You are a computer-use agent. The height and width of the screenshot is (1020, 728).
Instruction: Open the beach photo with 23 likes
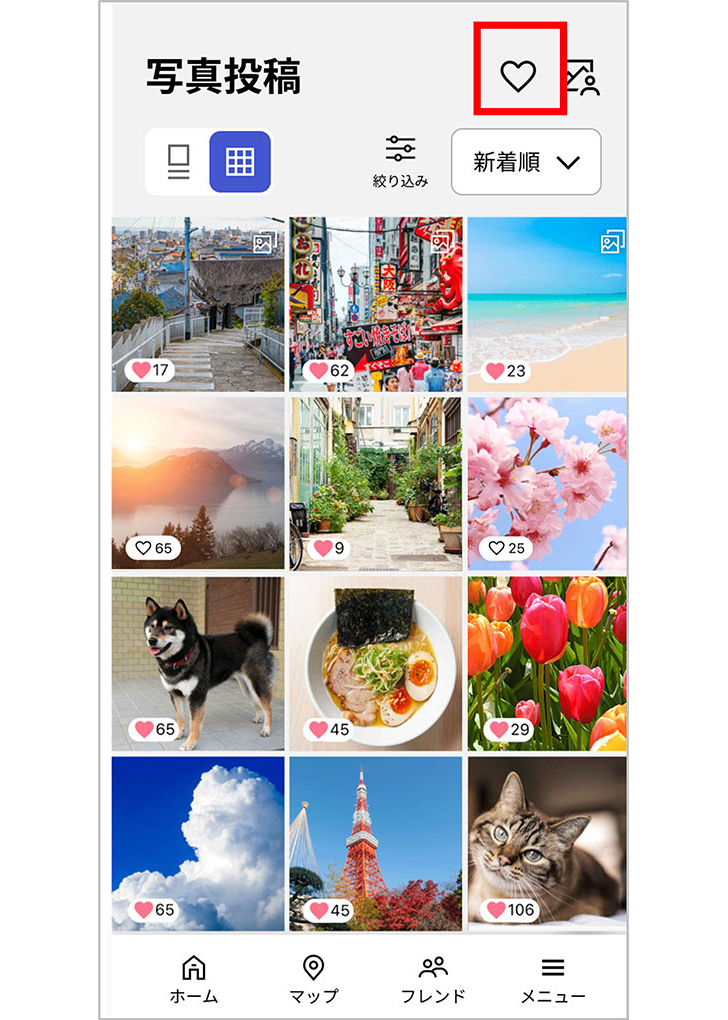pos(547,303)
